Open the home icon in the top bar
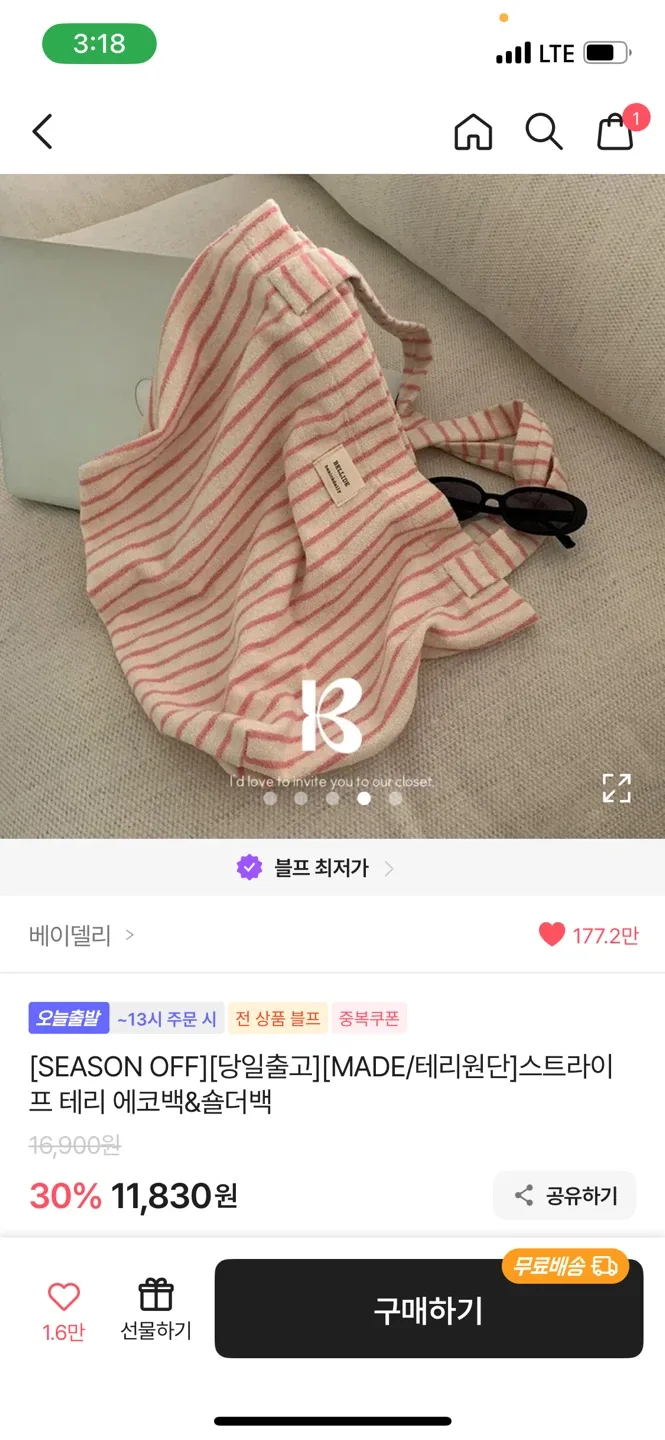This screenshot has height=1440, width=665. coord(473,131)
